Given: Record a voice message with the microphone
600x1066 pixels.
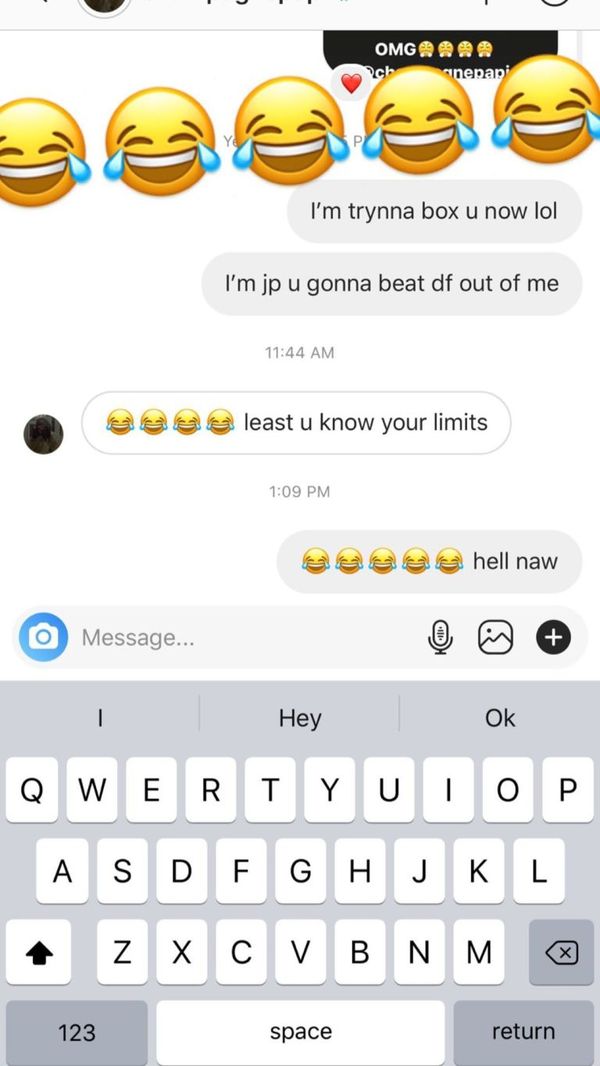Looking at the screenshot, I should [x=440, y=638].
